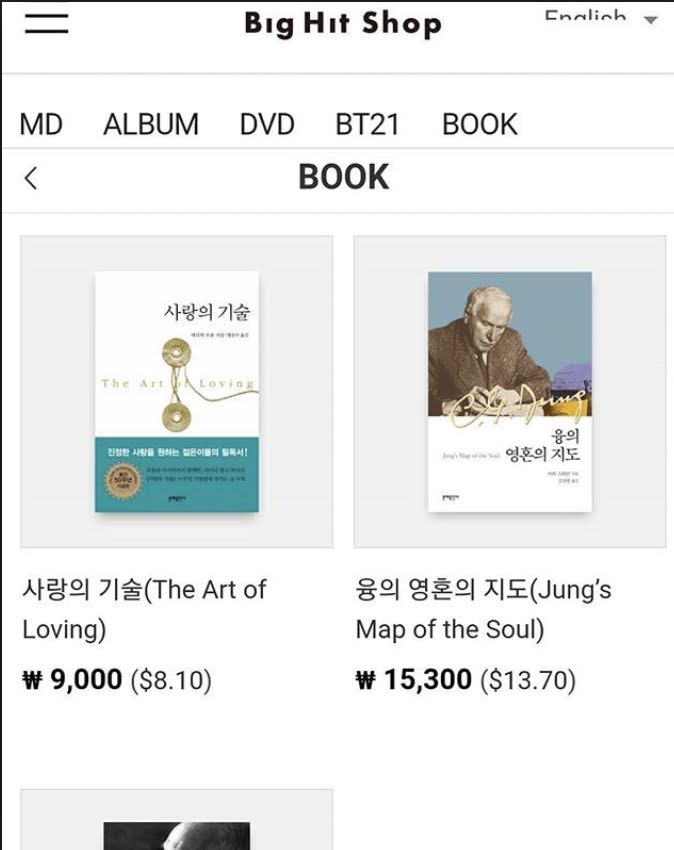The height and width of the screenshot is (850, 674).
Task: Switch to the MD category
Action: [x=41, y=125]
